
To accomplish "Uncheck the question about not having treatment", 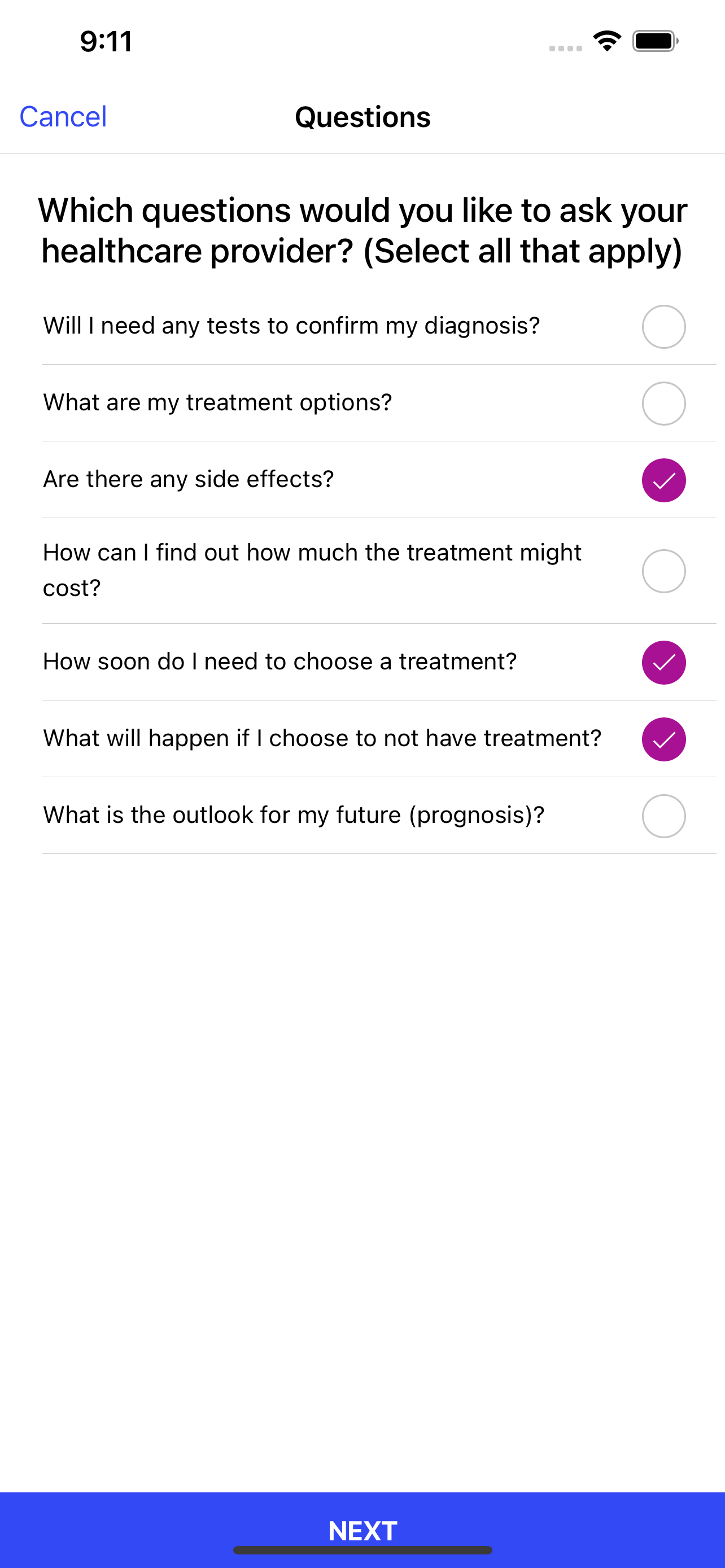I will [x=663, y=739].
